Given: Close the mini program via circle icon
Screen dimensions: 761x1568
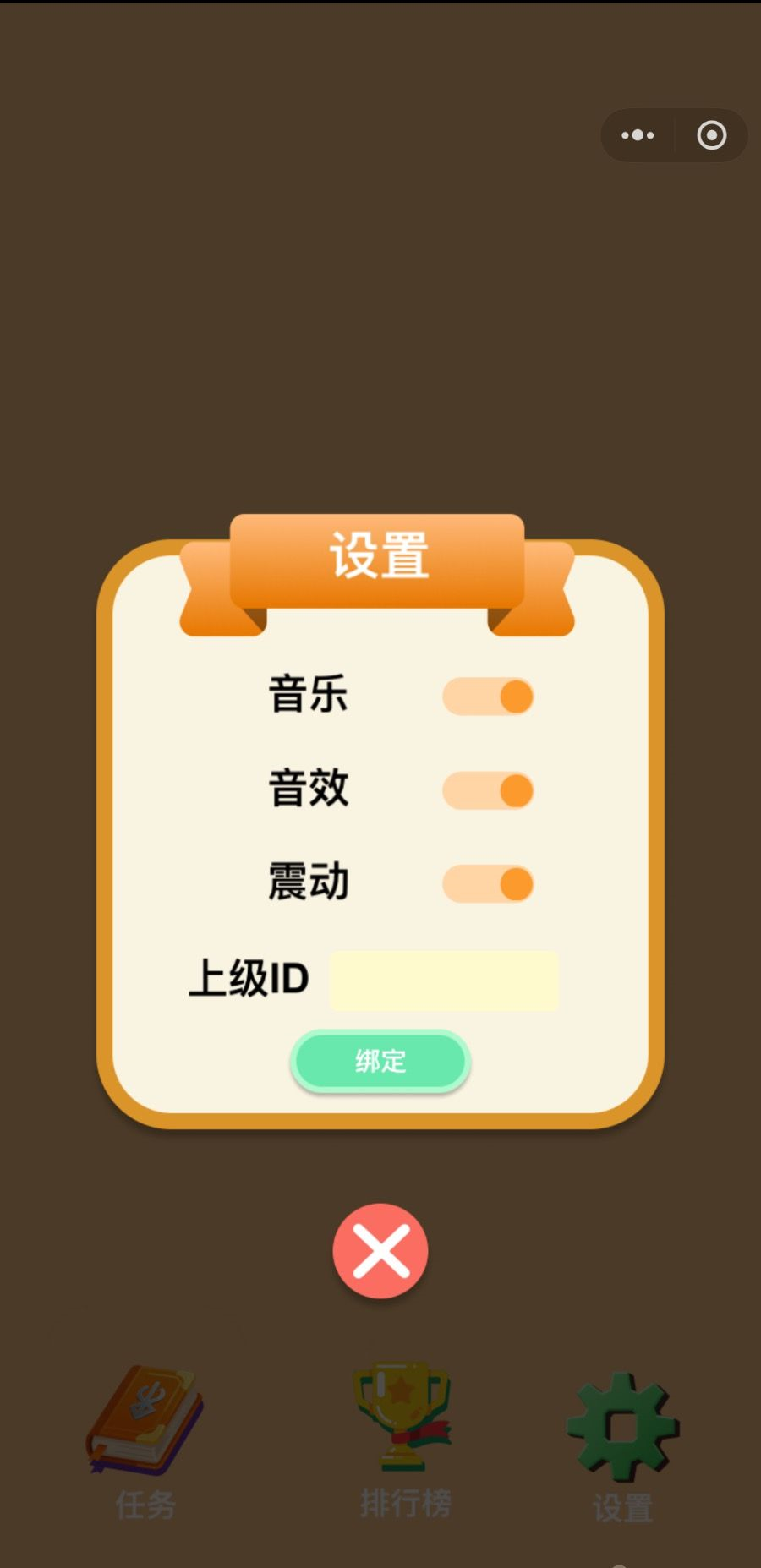Looking at the screenshot, I should 711,135.
